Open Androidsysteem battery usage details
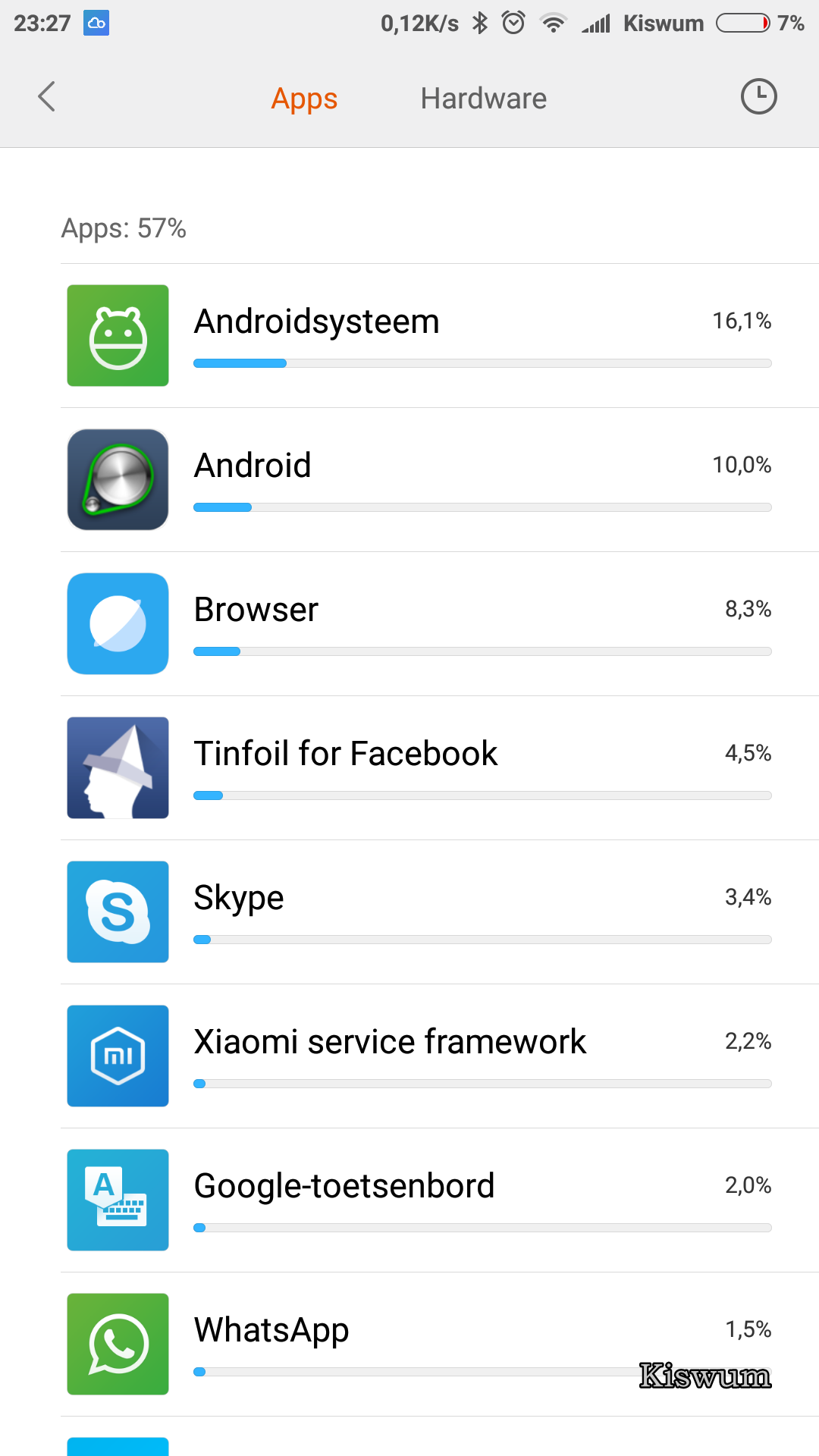 pos(440,336)
